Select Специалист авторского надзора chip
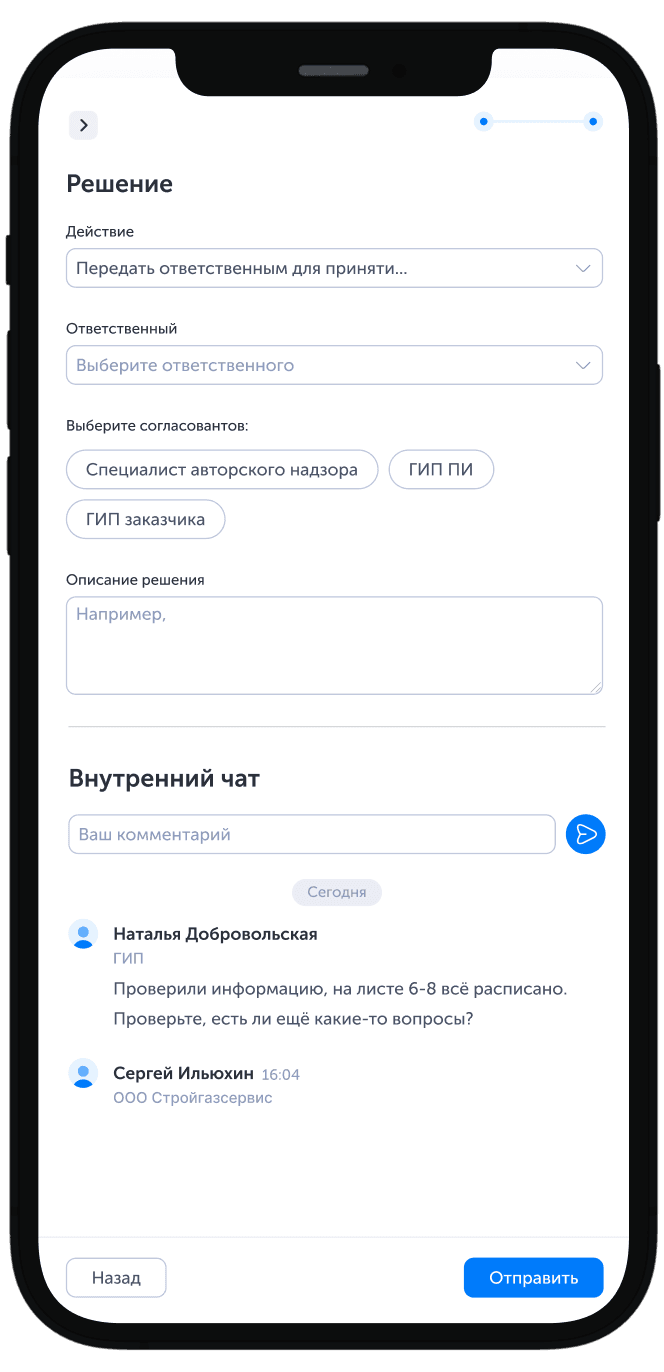 222,469
